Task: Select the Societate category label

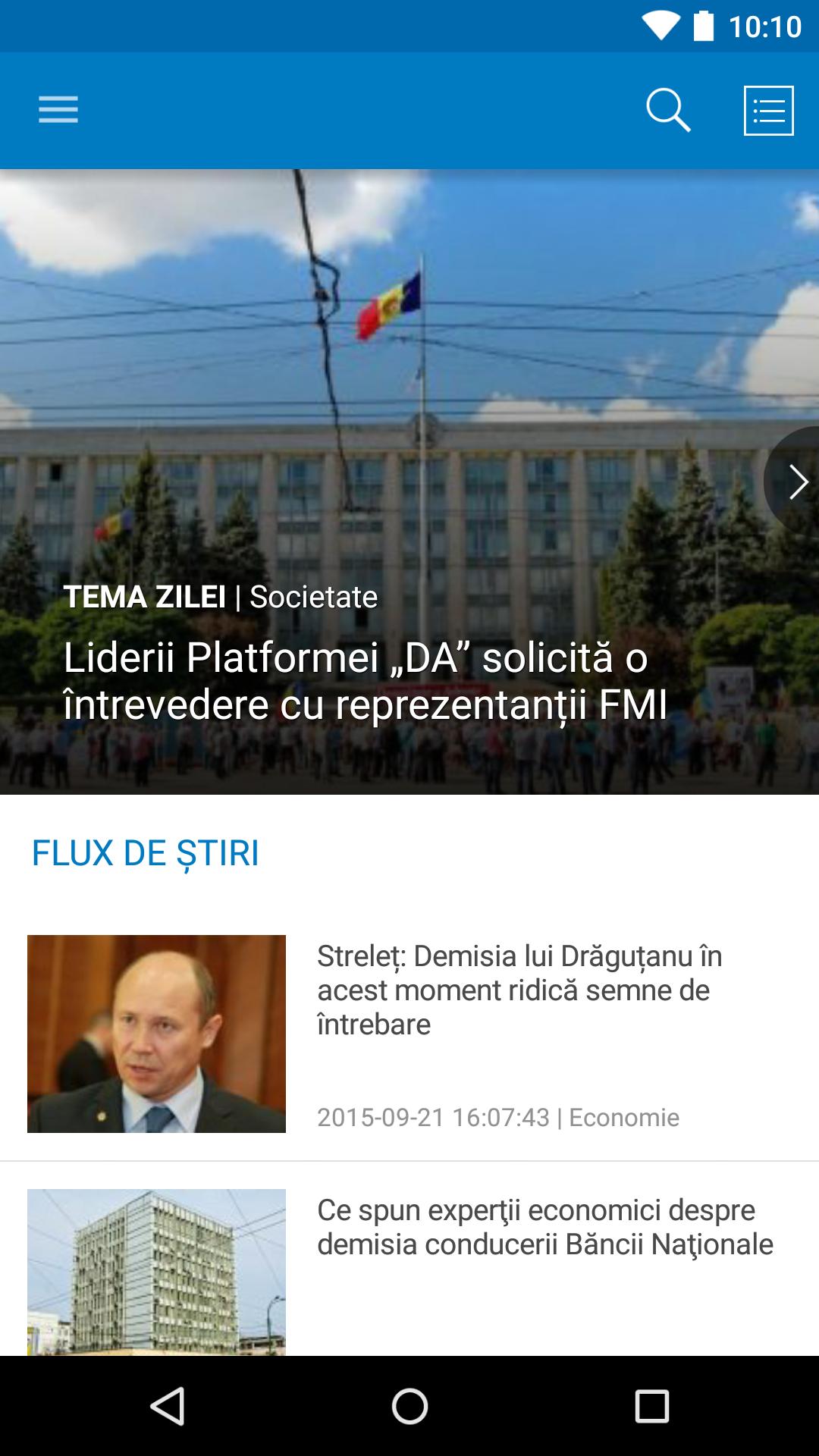Action: (312, 598)
